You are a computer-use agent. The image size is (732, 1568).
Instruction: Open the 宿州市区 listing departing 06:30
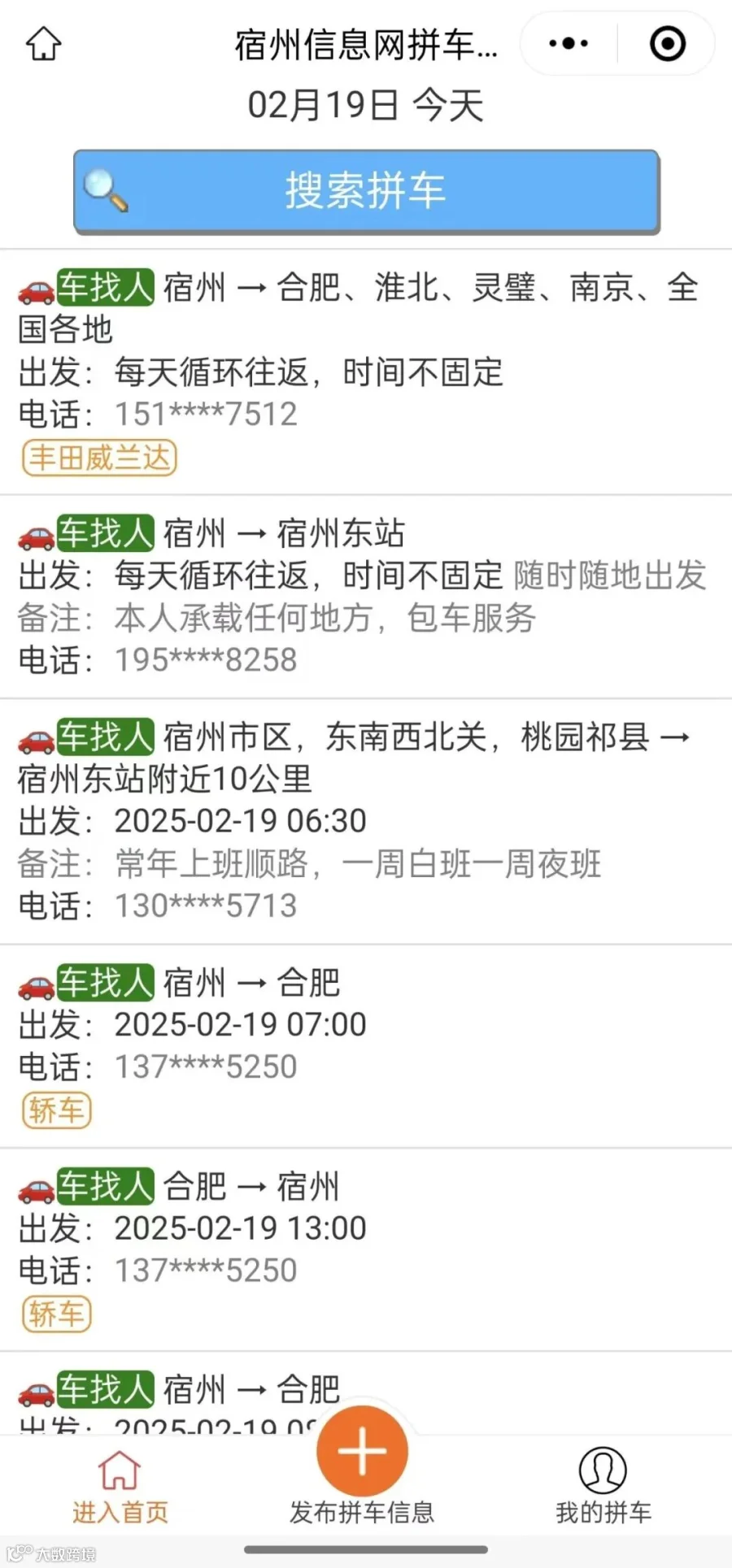(x=366, y=822)
